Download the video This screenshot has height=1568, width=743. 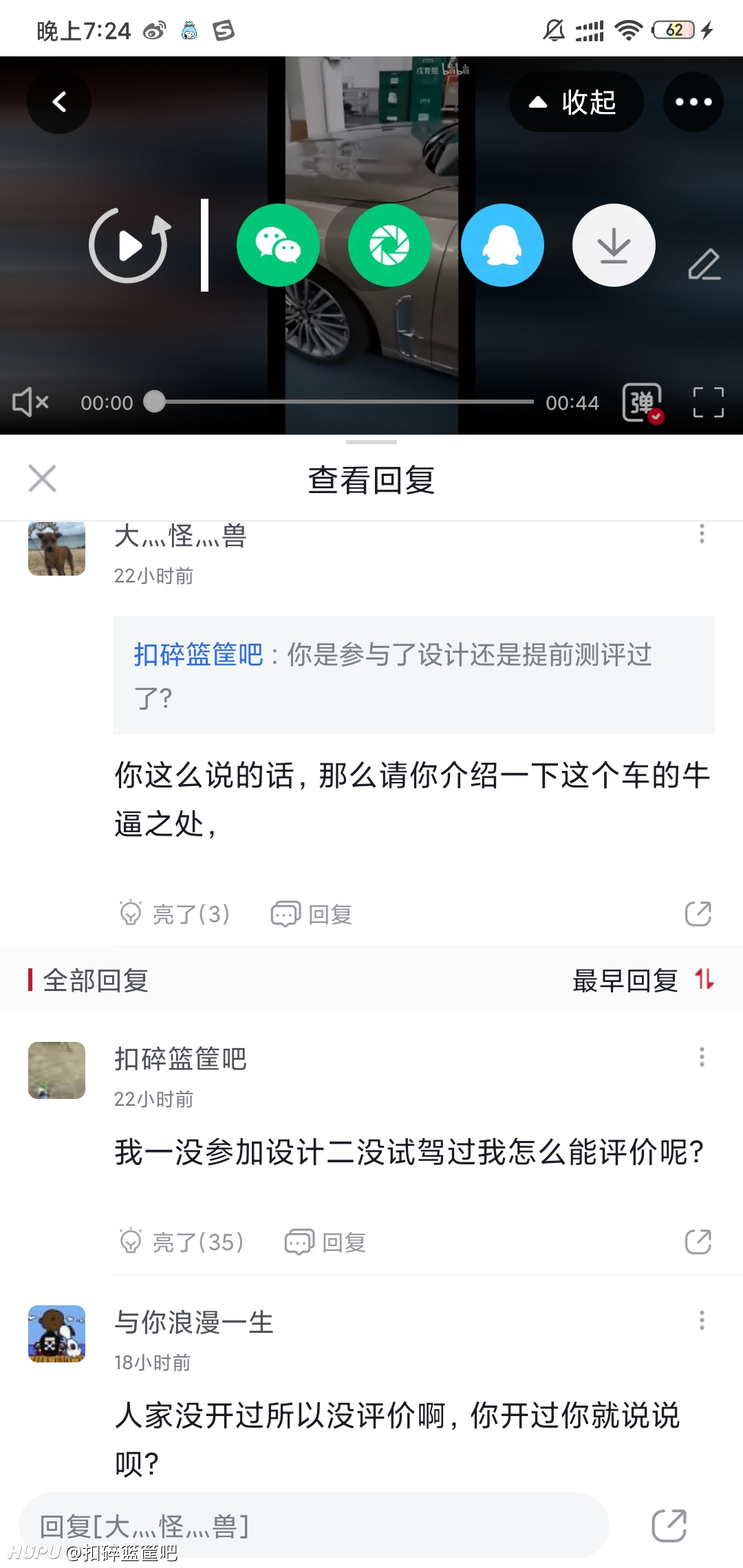point(614,246)
